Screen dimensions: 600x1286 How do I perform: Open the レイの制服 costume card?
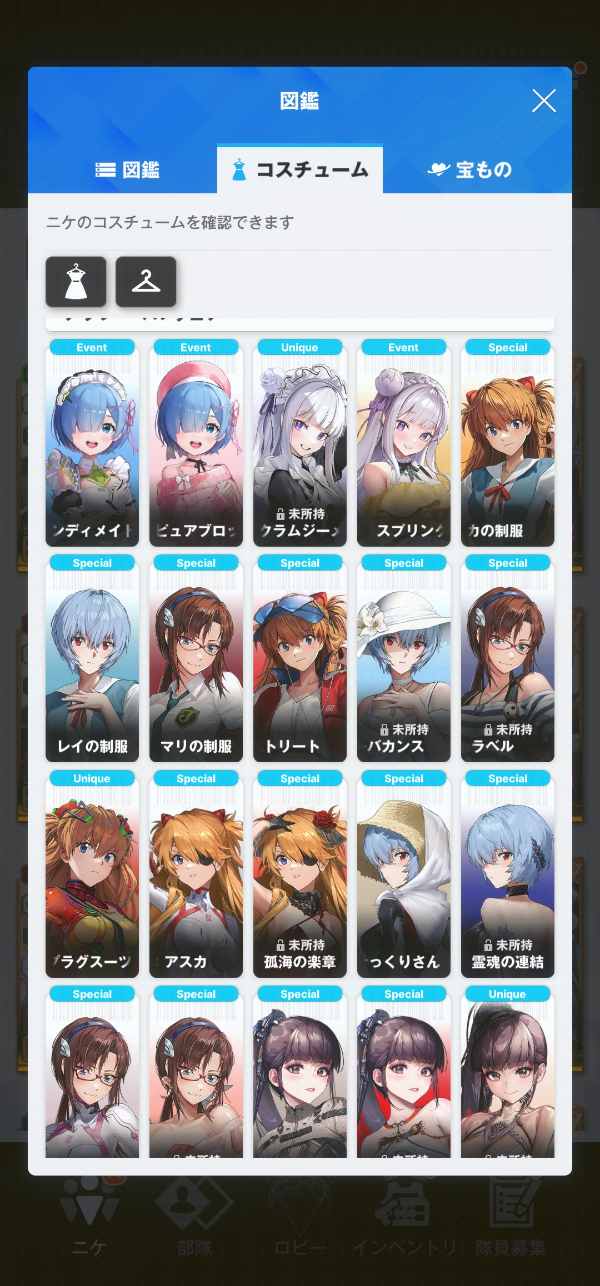(x=92, y=660)
